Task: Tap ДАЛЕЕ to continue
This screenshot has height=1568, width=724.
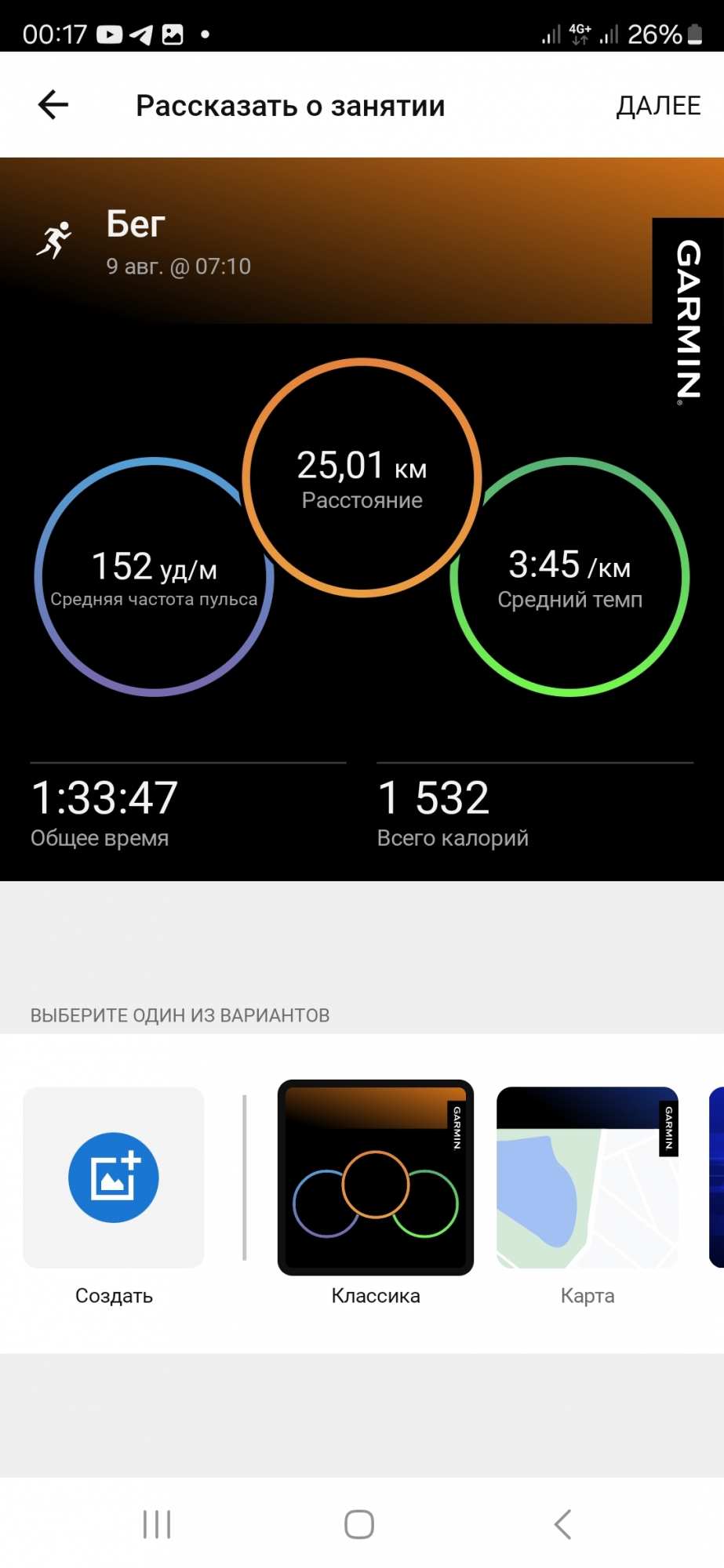Action: pyautogui.click(x=658, y=106)
